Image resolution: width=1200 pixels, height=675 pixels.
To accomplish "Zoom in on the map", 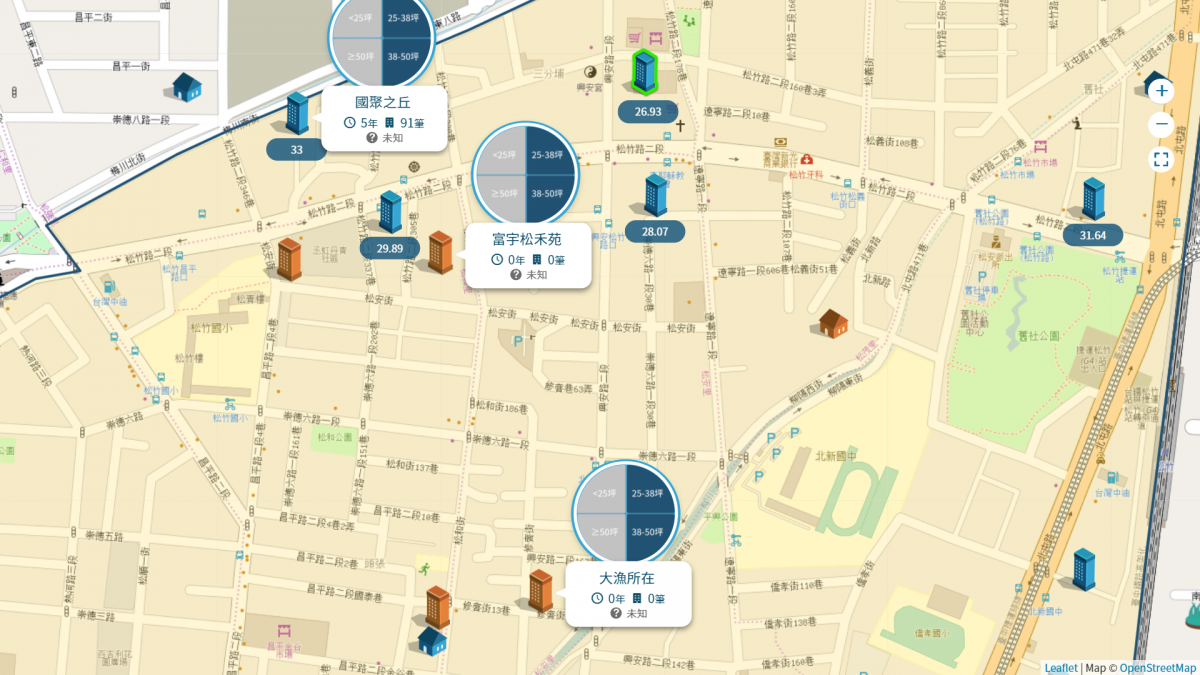I will tap(1161, 91).
